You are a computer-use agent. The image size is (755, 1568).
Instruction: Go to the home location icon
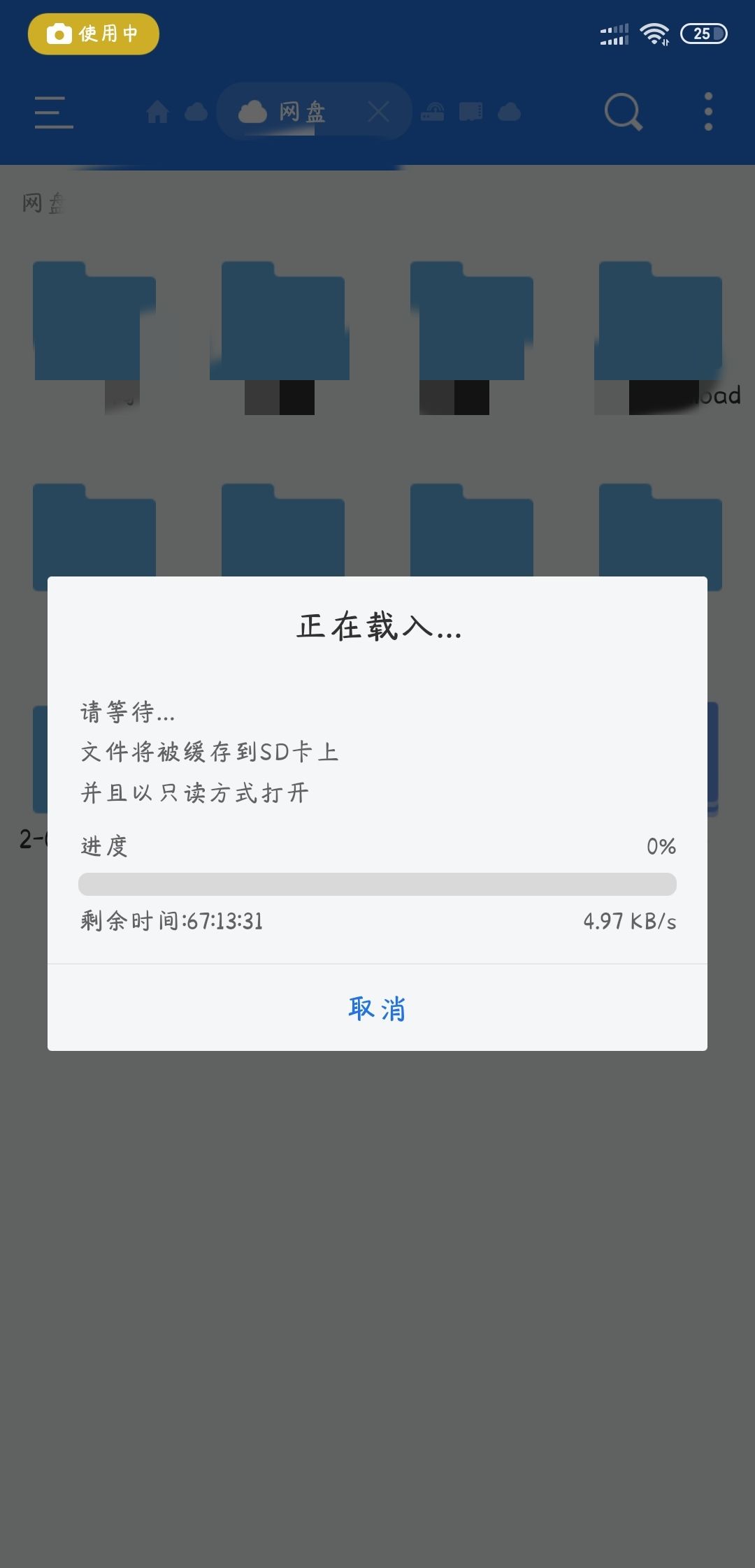pos(157,112)
